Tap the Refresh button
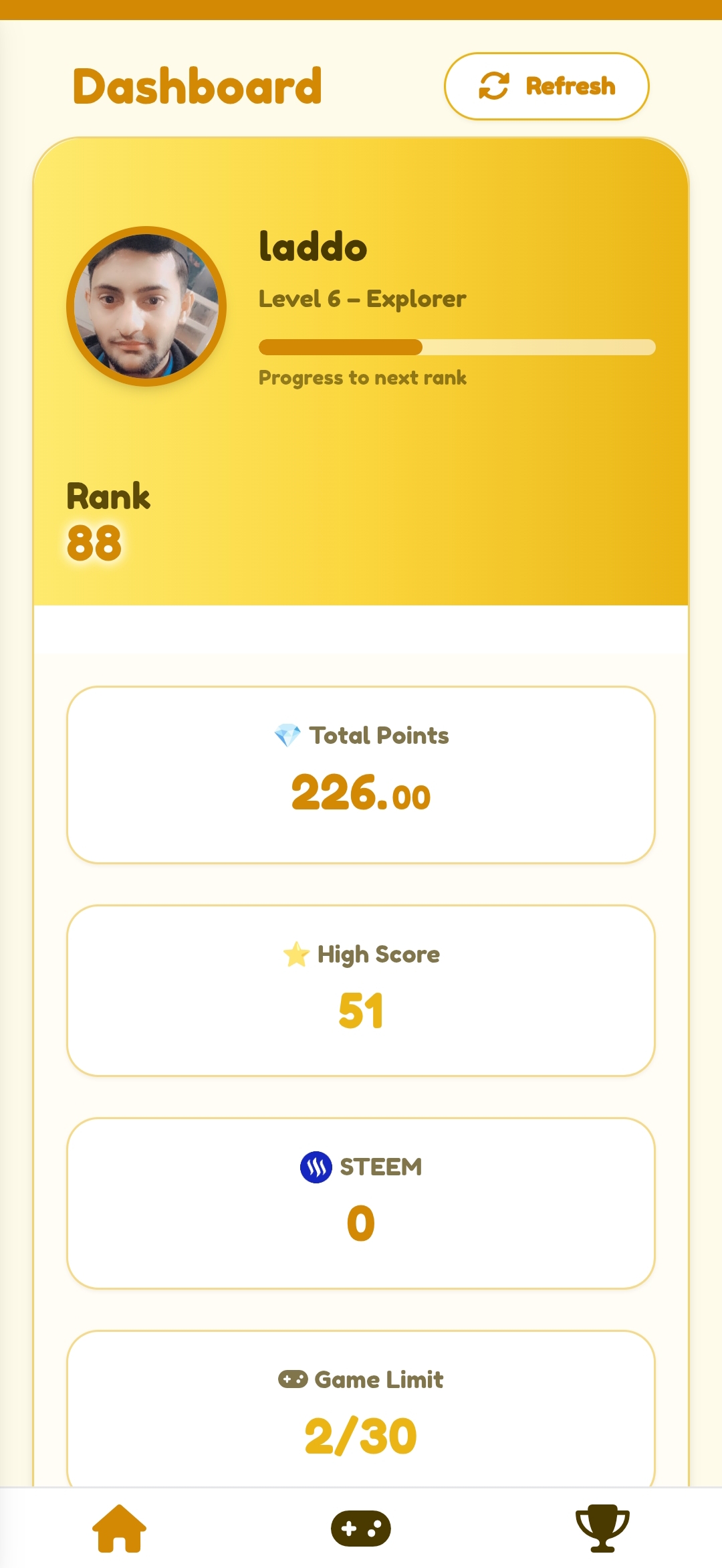 click(x=546, y=86)
